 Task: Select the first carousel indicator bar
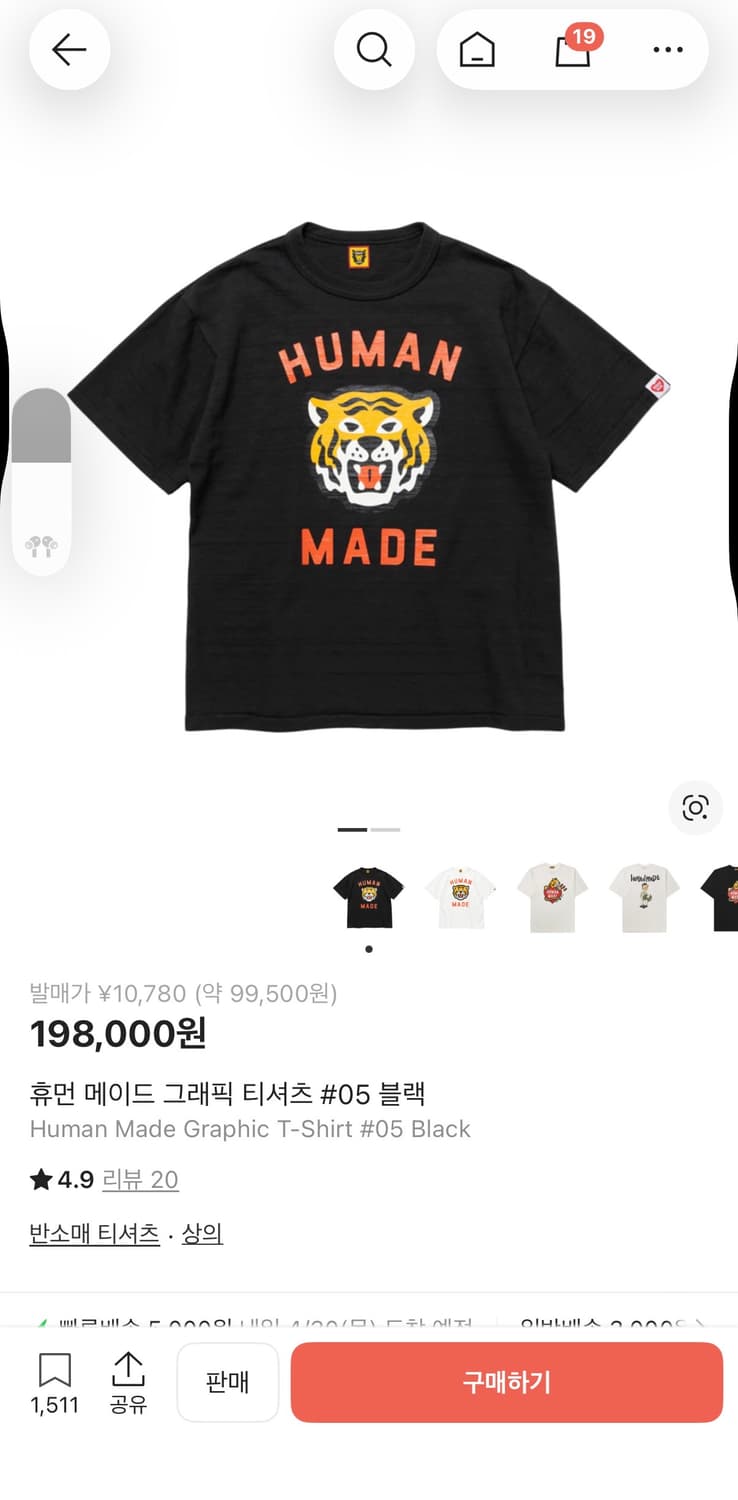353,829
